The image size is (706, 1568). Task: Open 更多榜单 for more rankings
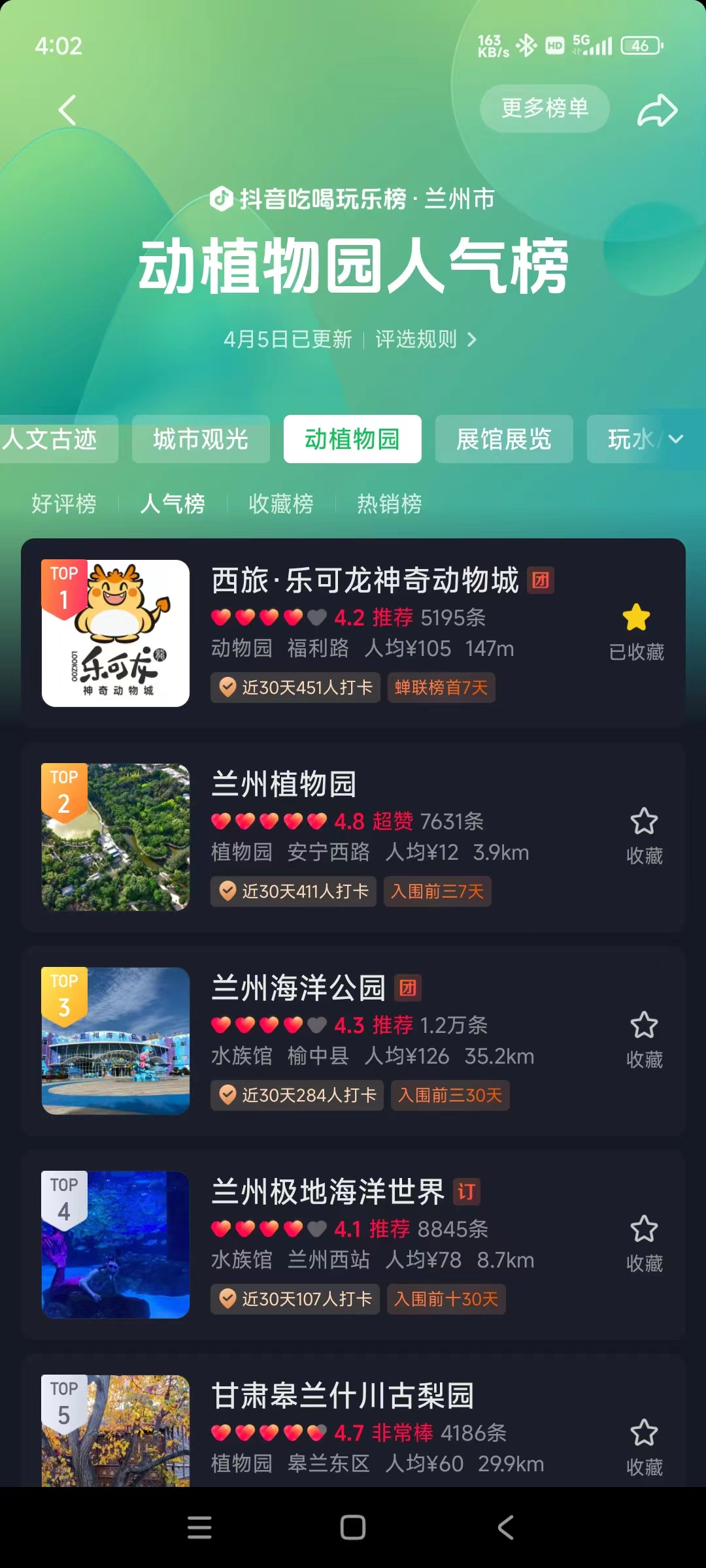(545, 108)
